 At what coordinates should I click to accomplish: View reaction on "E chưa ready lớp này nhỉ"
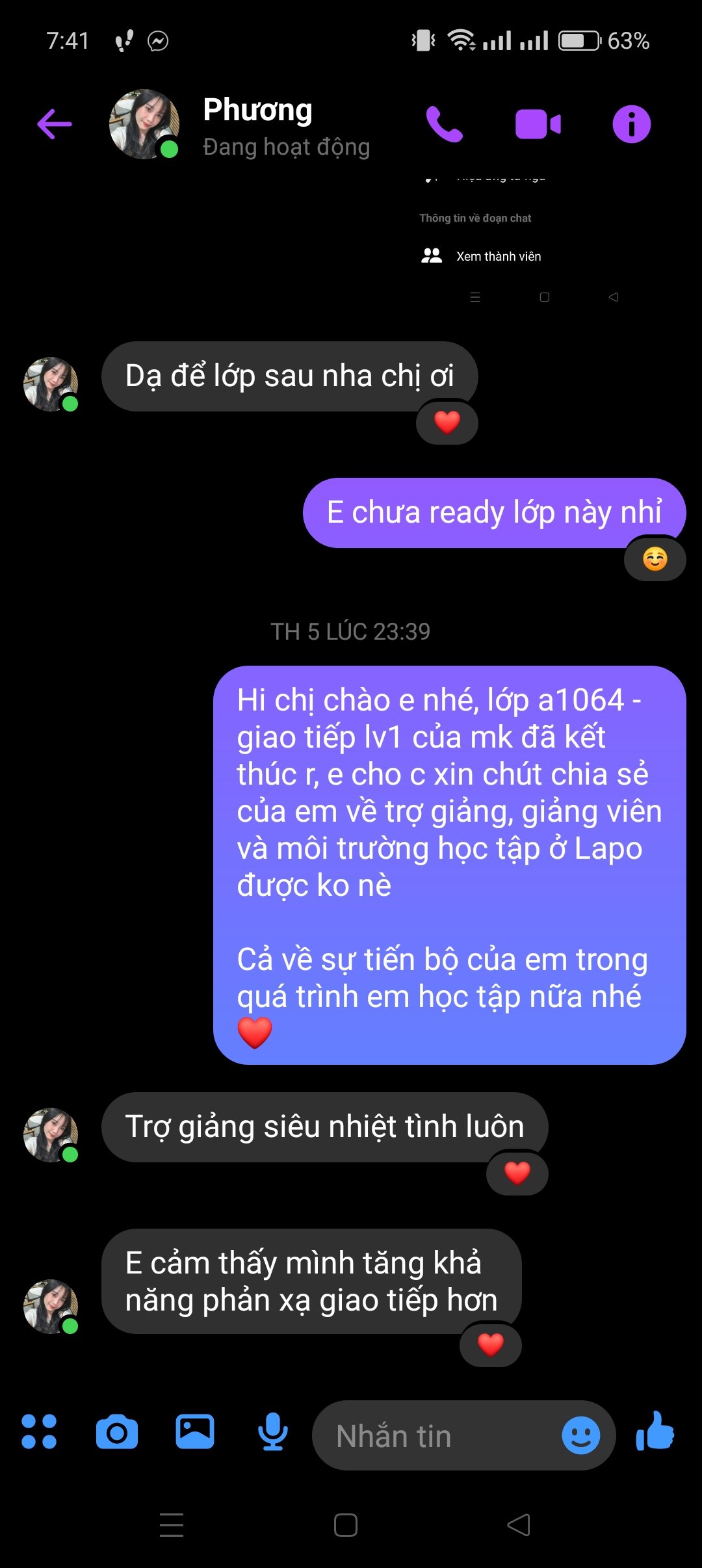[655, 558]
